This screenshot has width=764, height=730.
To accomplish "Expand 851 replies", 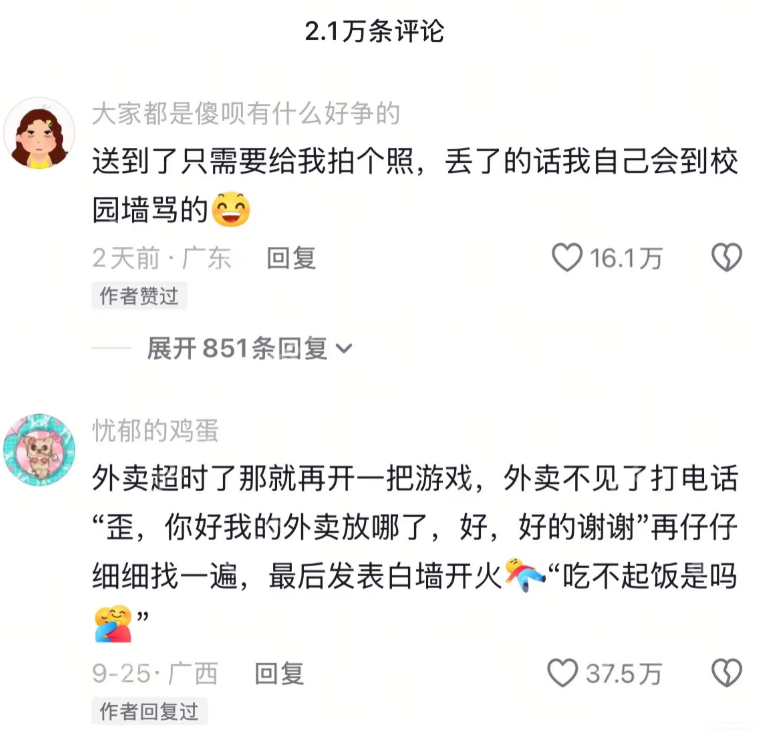I will pyautogui.click(x=249, y=348).
